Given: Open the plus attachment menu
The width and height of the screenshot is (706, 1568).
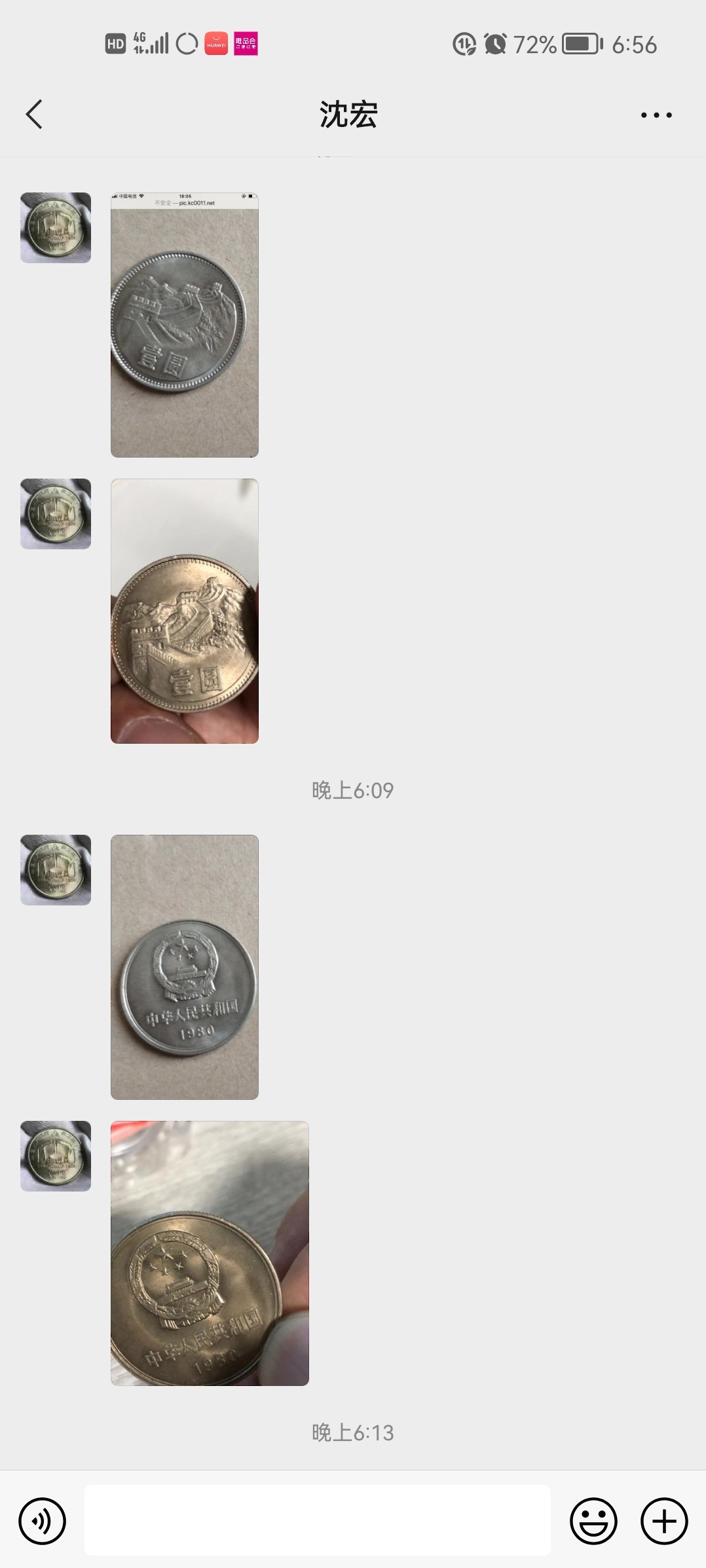Looking at the screenshot, I should pyautogui.click(x=664, y=1521).
